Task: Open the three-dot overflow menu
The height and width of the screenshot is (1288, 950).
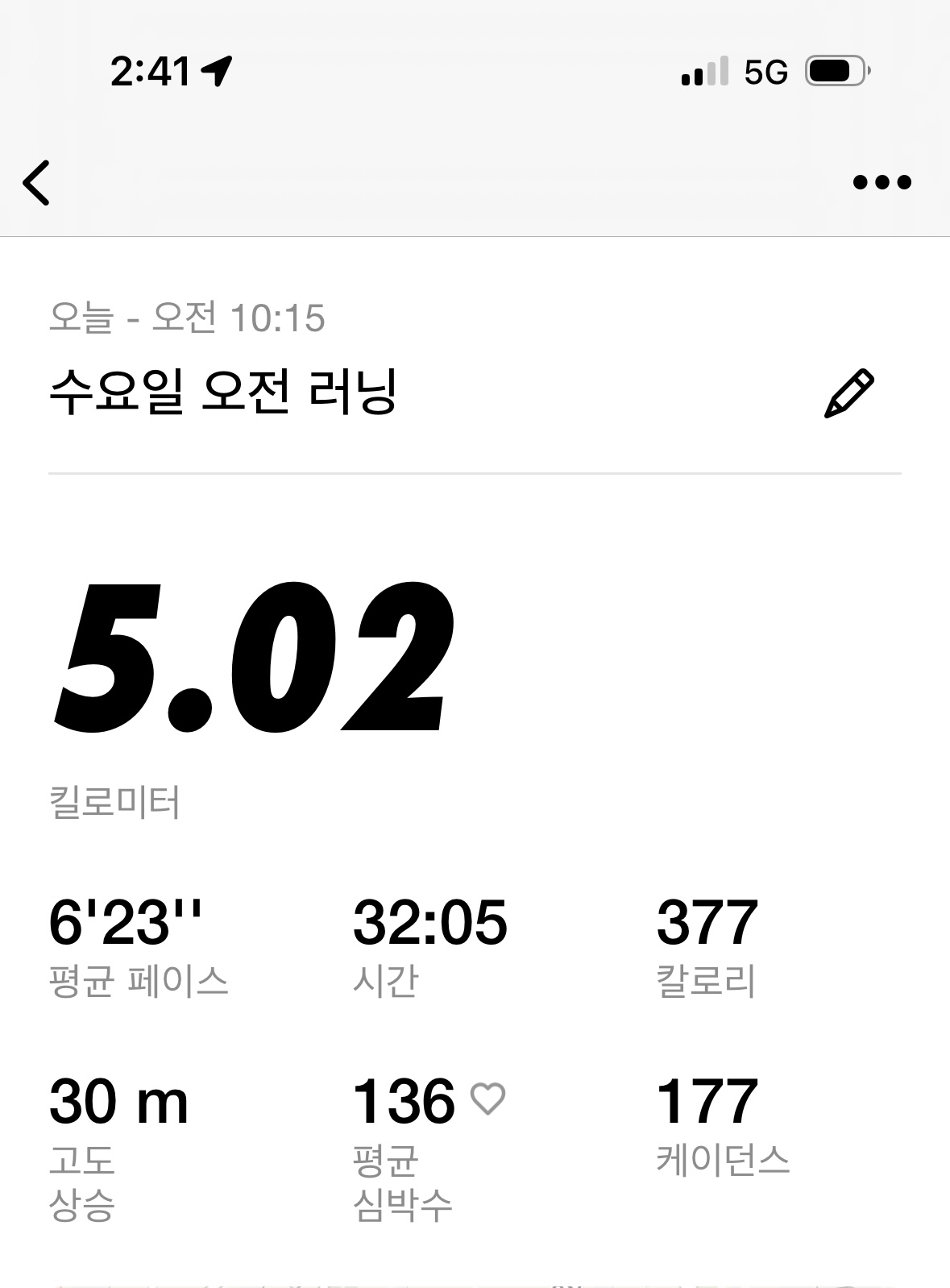Action: point(882,182)
